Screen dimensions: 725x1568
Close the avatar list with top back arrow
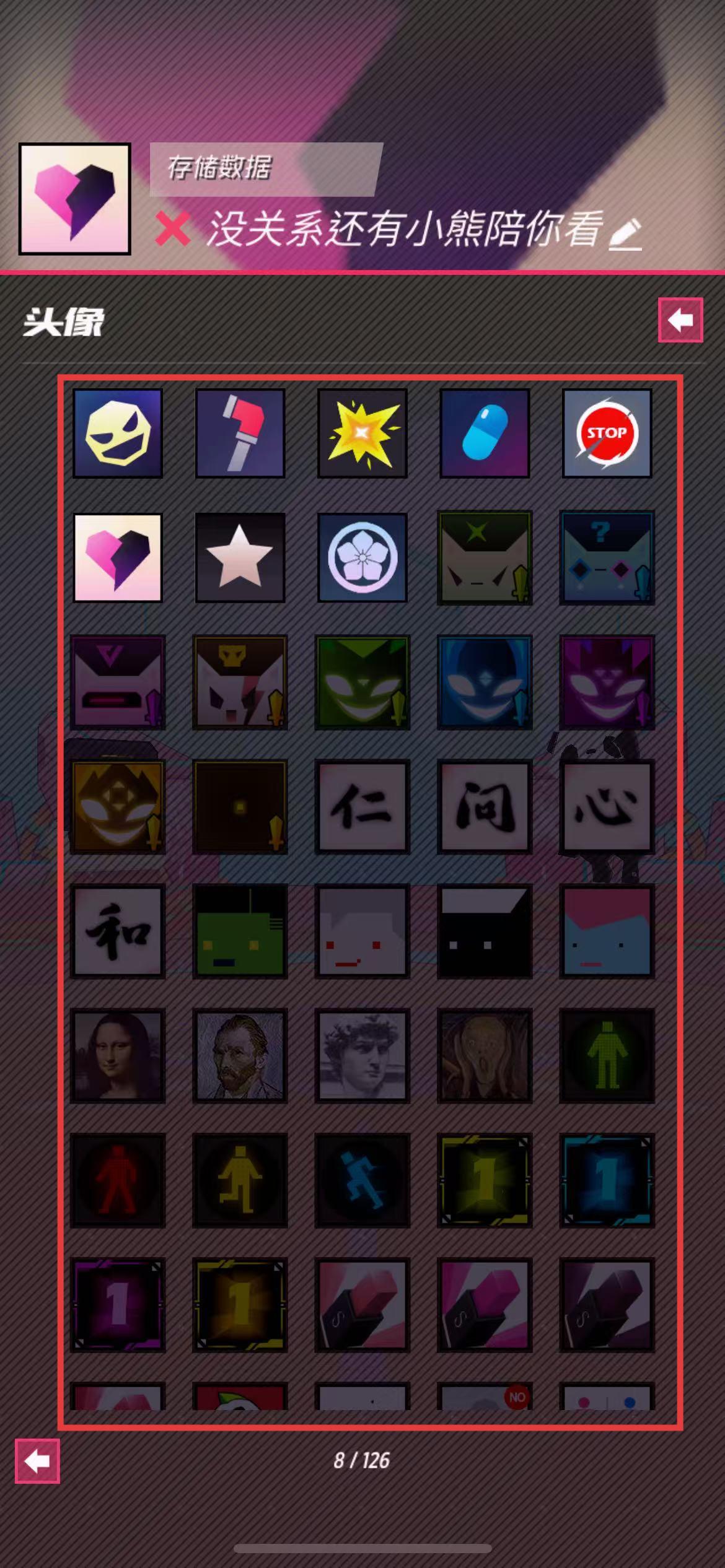[x=680, y=320]
